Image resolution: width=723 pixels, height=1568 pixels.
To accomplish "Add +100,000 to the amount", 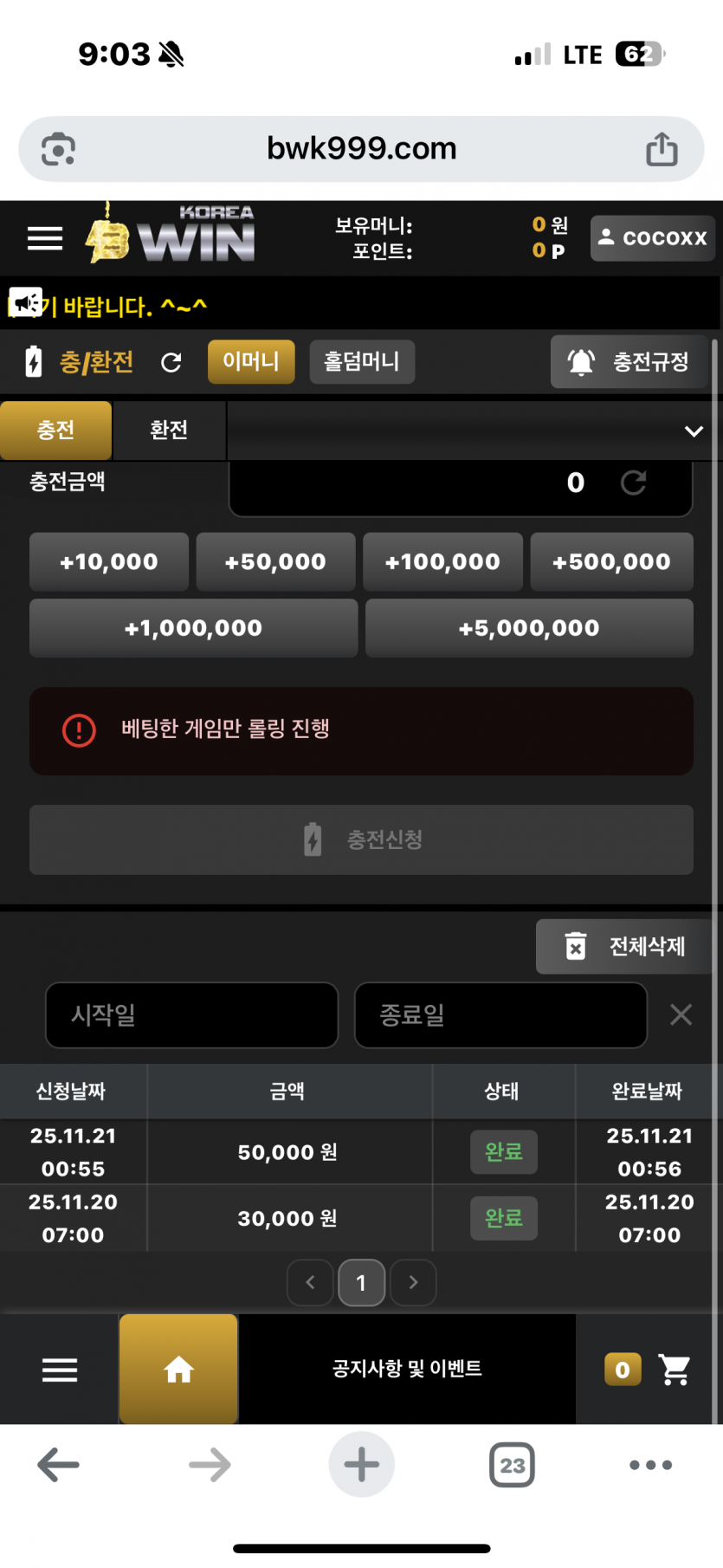I will (442, 562).
